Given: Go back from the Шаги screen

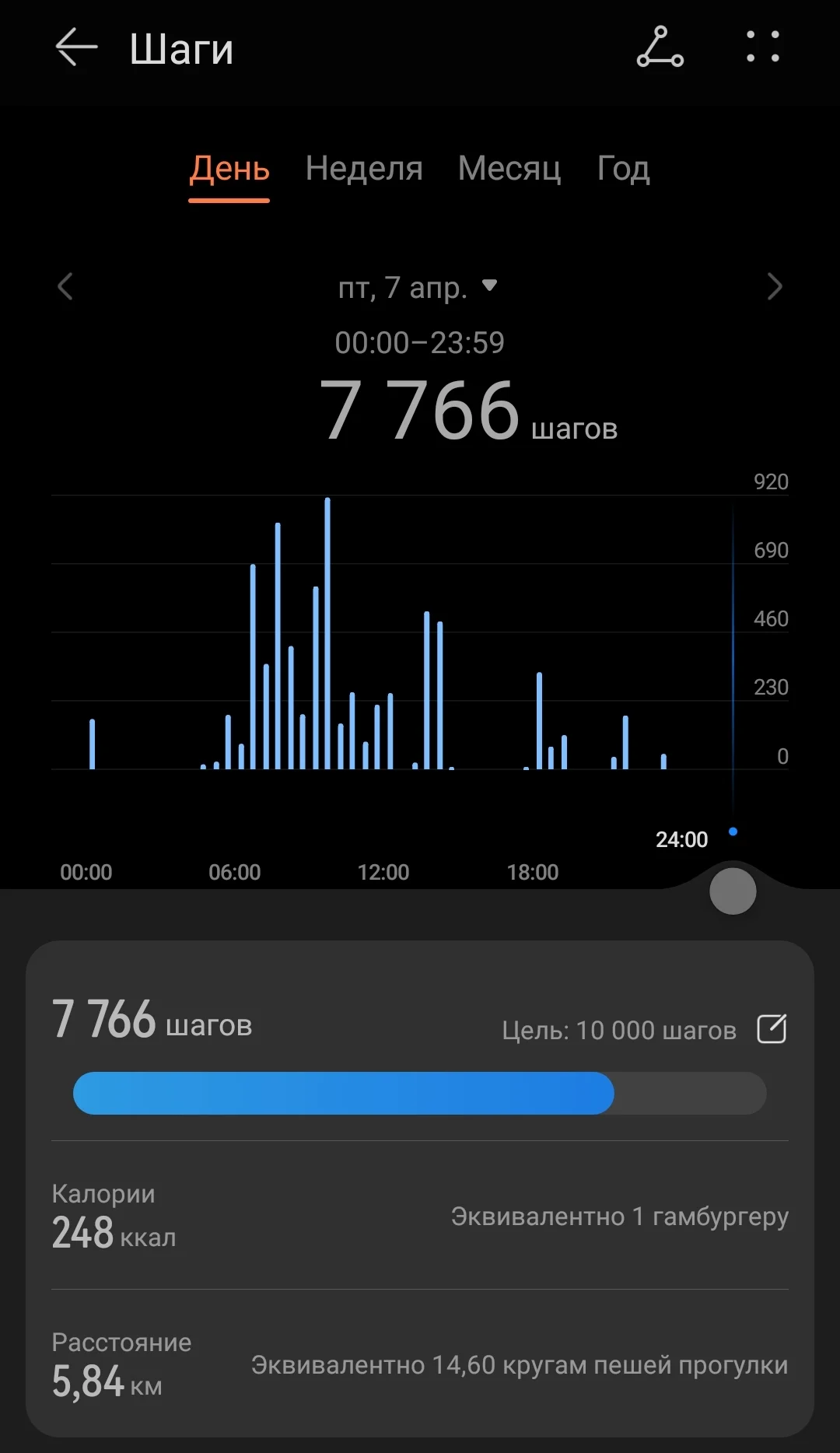Looking at the screenshot, I should point(76,47).
